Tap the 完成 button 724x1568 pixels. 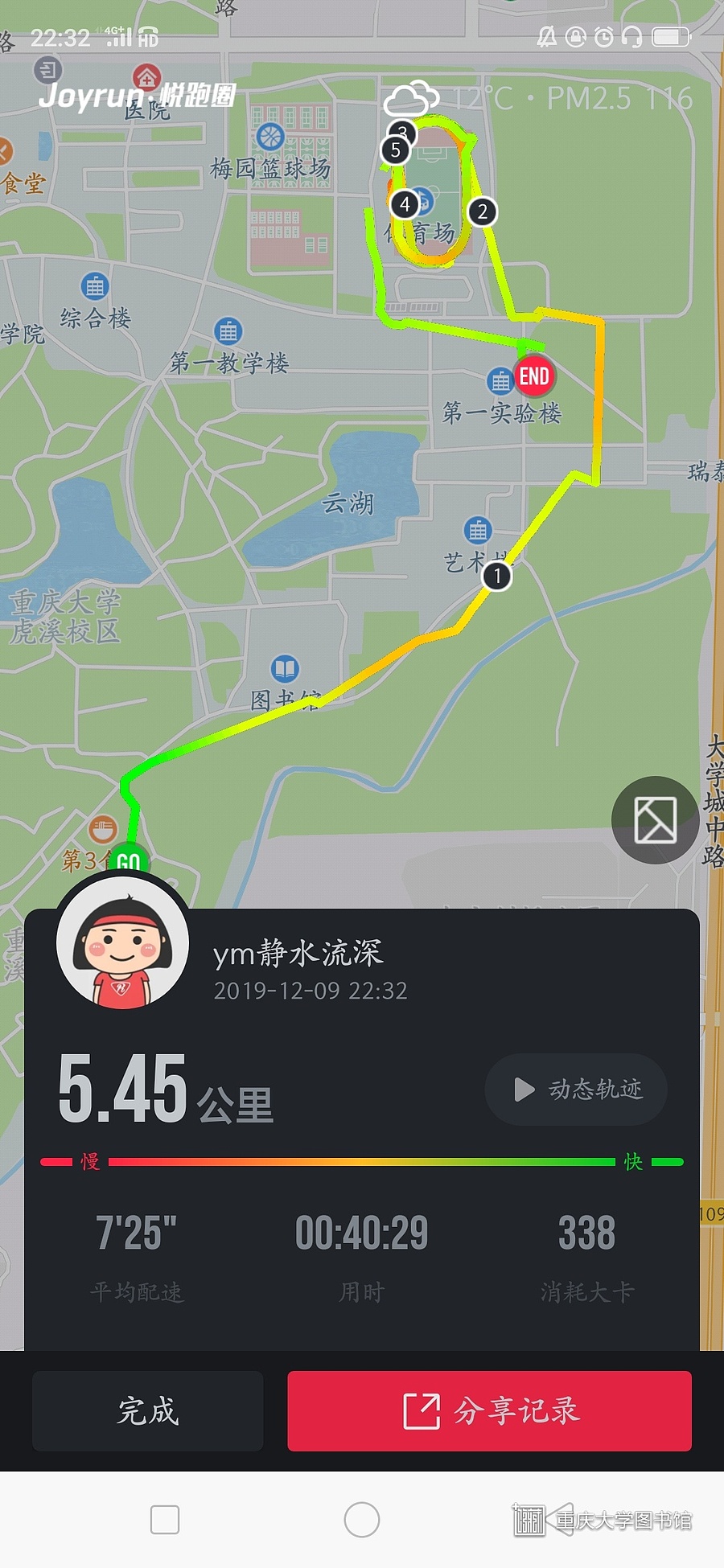point(148,1411)
